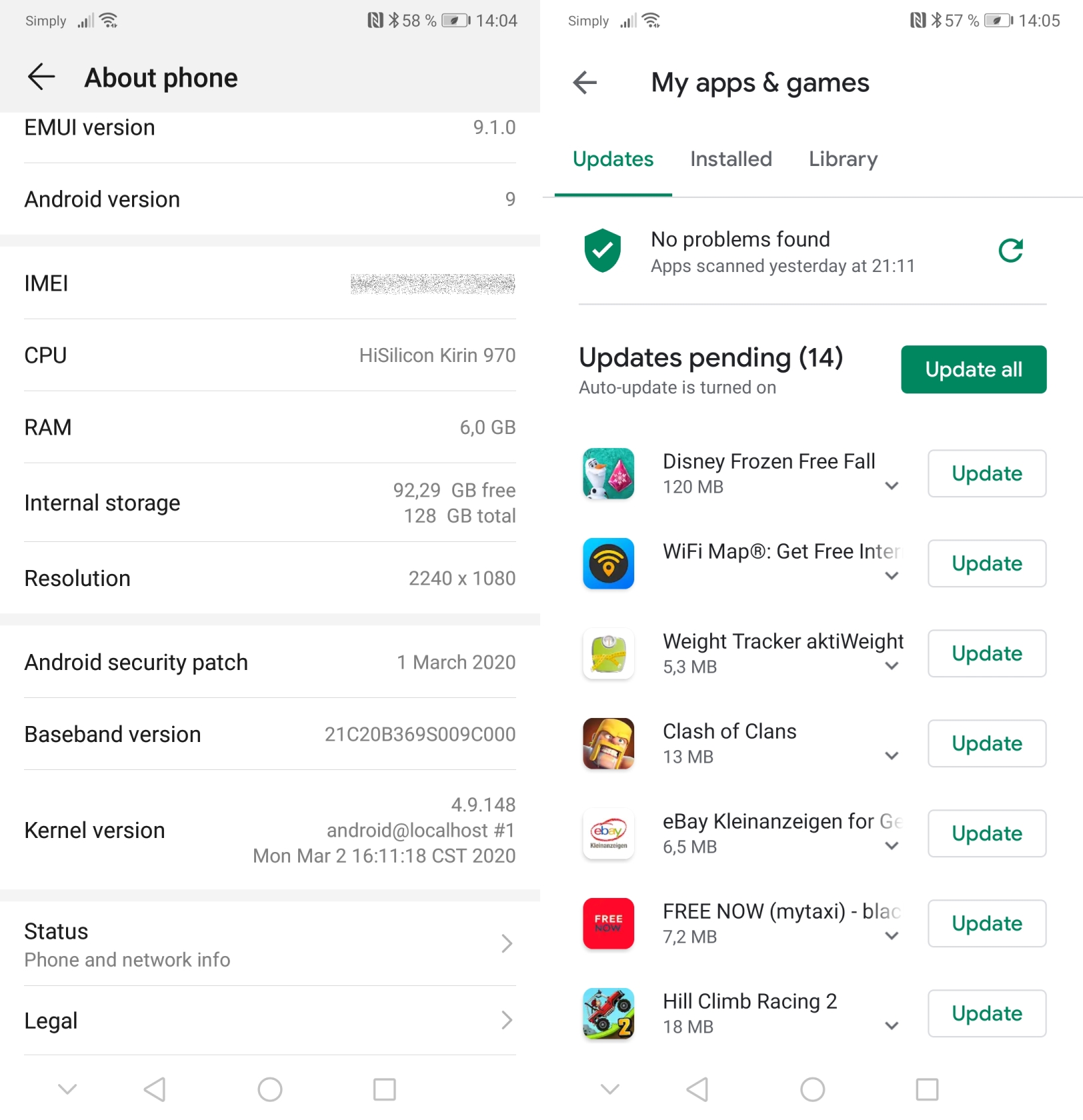Switch to the Library tab
This screenshot has height=1120, width=1083.
pos(842,159)
